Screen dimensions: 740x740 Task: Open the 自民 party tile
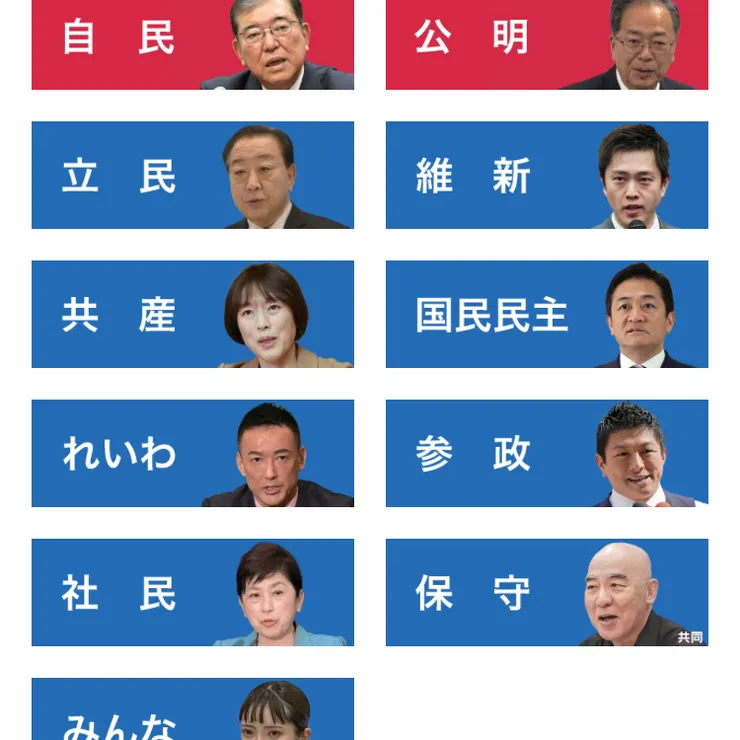tap(192, 44)
